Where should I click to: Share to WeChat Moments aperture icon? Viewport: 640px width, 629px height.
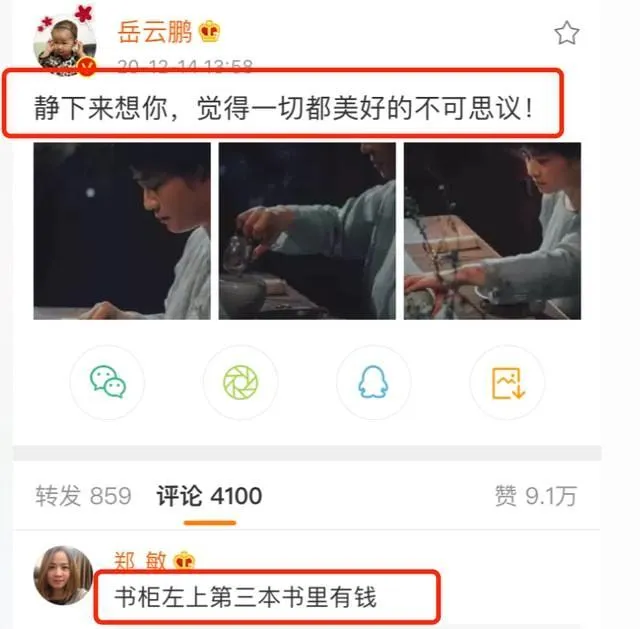click(240, 382)
